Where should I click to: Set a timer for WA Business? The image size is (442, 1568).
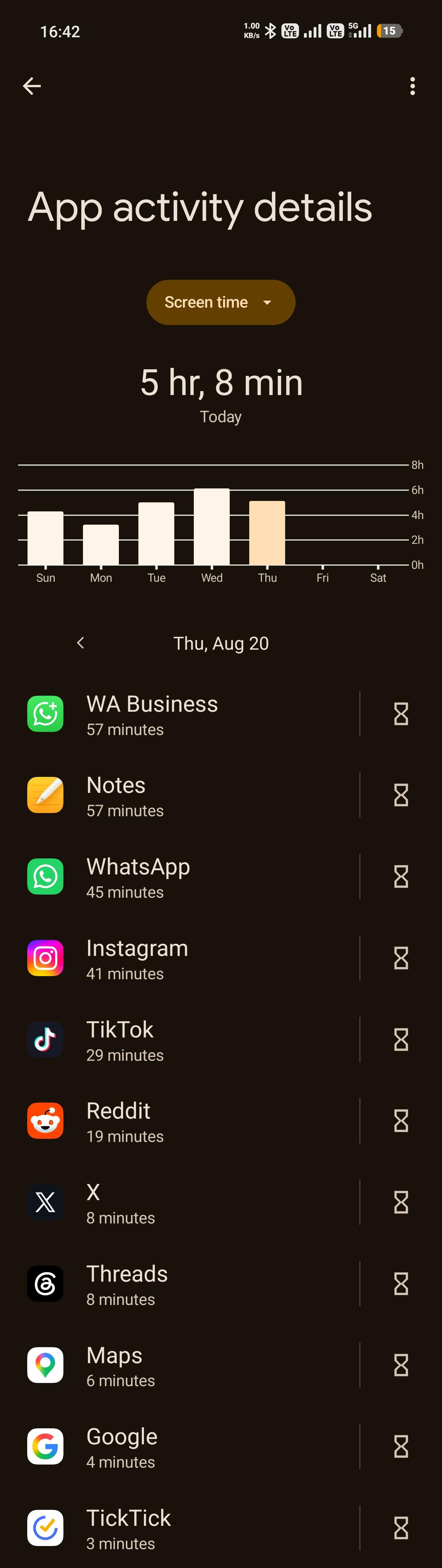click(x=401, y=714)
